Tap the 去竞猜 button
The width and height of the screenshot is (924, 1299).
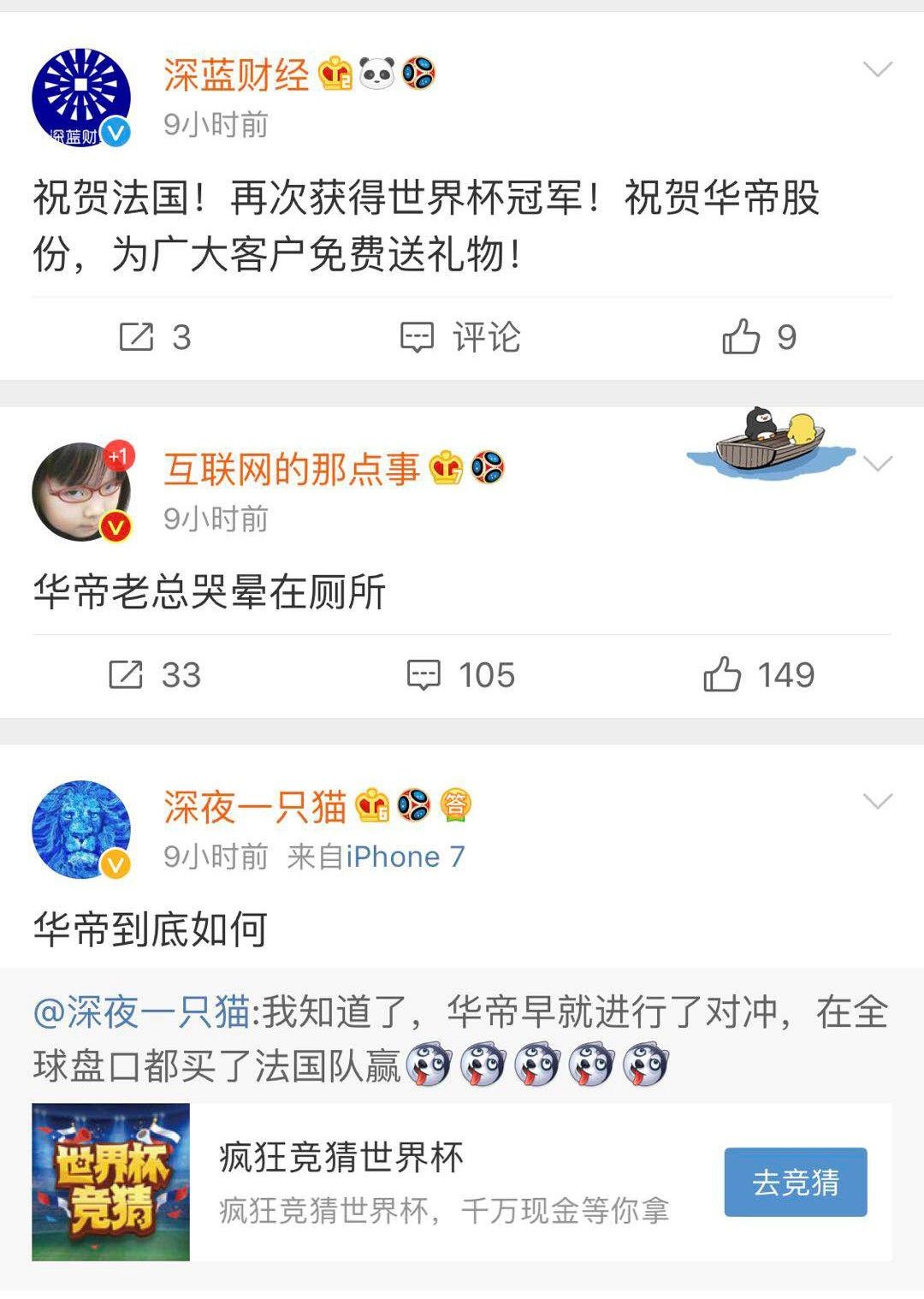pos(795,1182)
